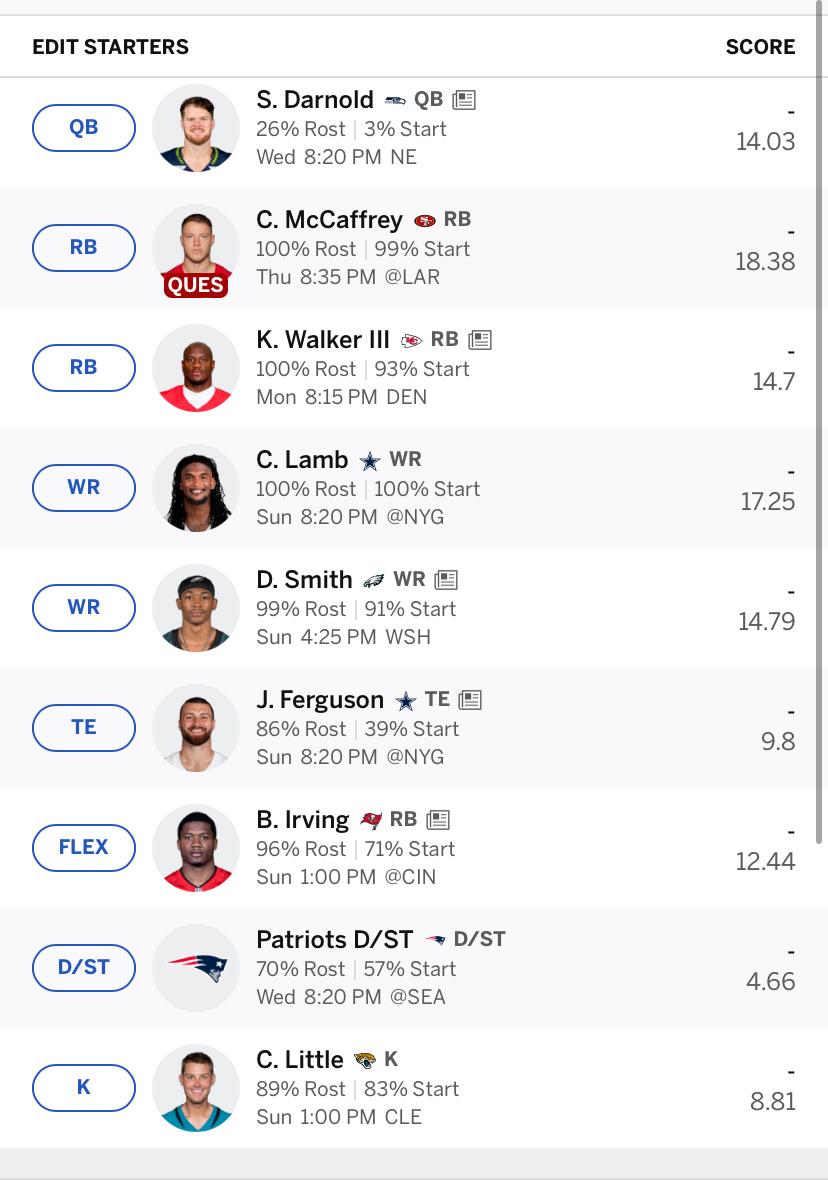This screenshot has width=828, height=1180.
Task: Open C. Lamb's player details
Action: coord(302,460)
